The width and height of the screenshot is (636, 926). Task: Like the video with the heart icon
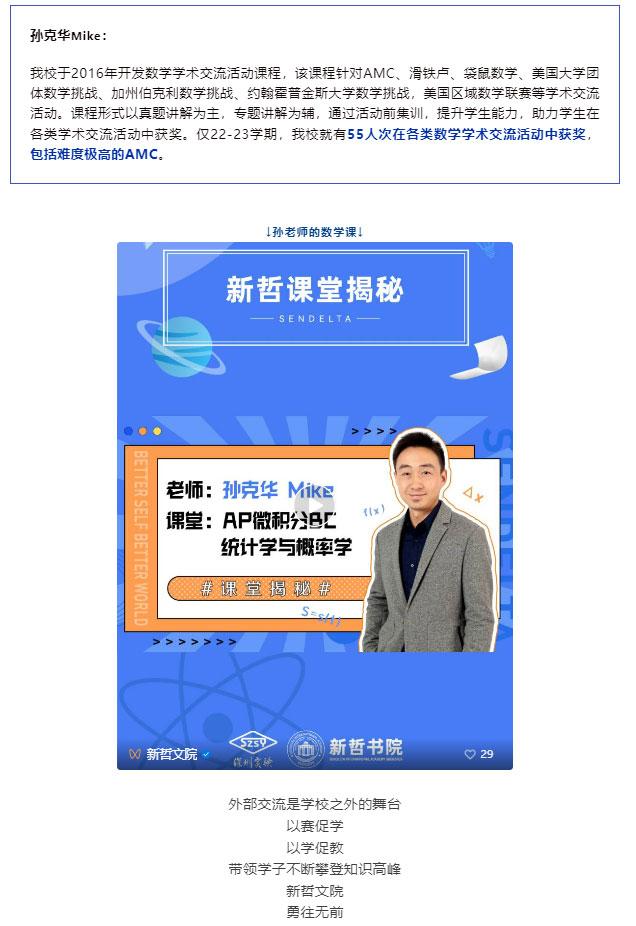470,754
